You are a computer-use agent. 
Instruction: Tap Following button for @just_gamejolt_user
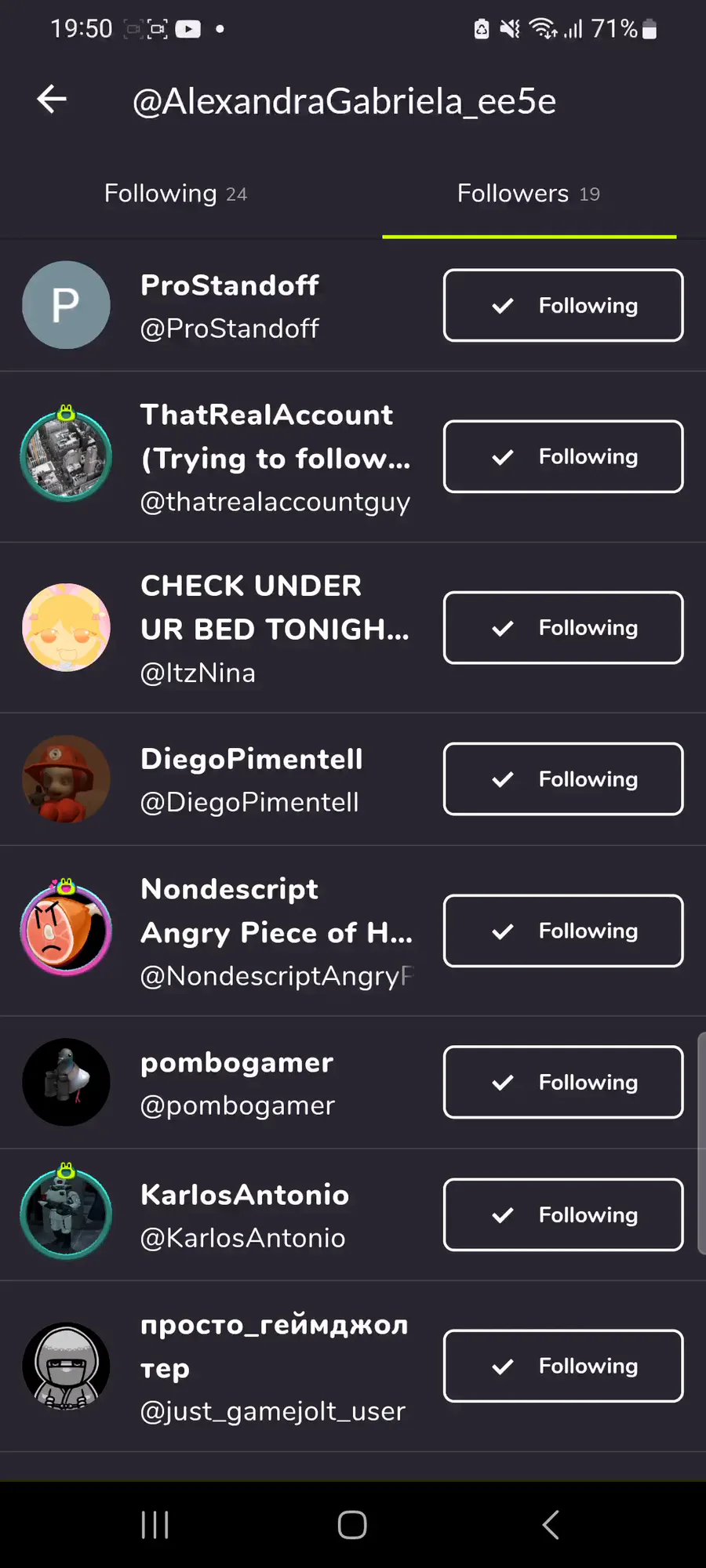pos(562,1367)
